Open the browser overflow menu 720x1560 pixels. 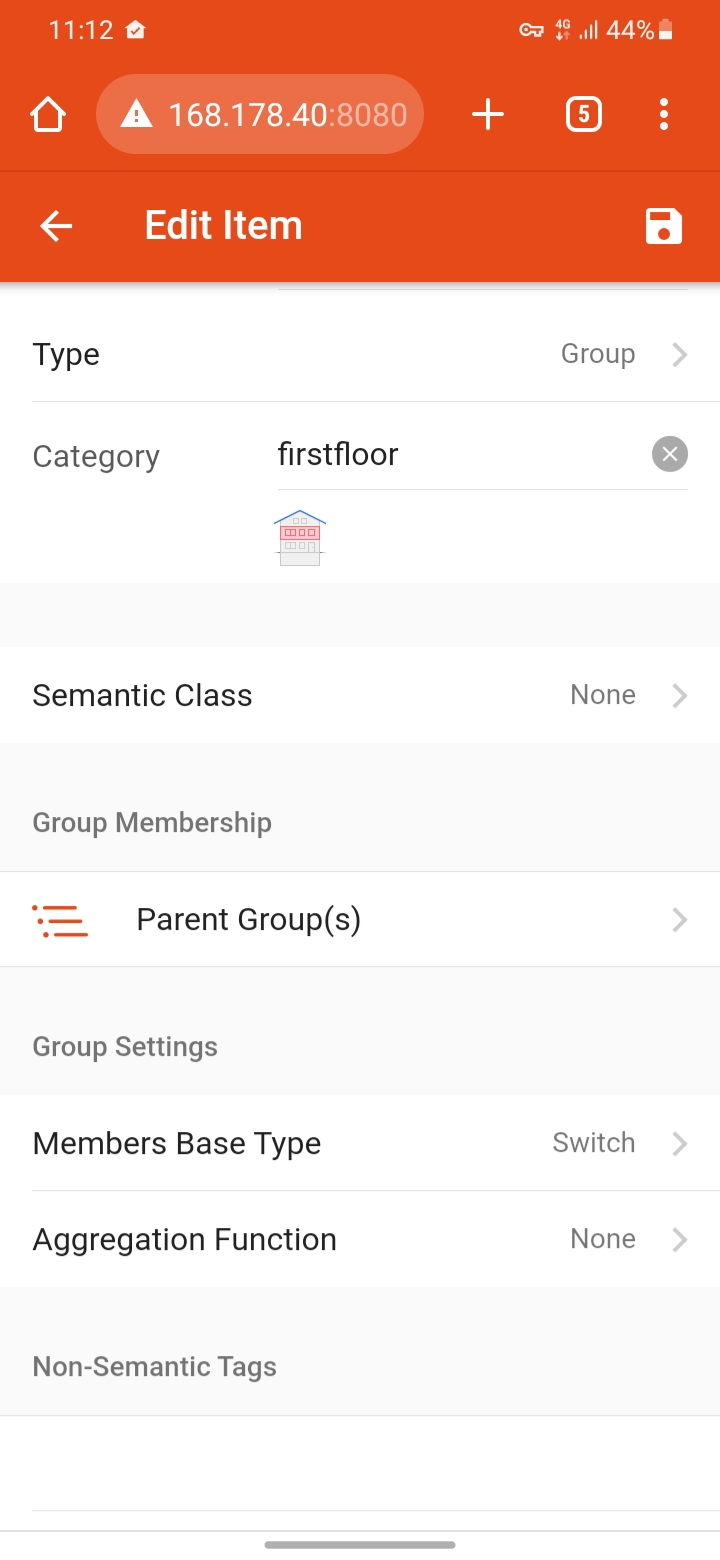[663, 114]
